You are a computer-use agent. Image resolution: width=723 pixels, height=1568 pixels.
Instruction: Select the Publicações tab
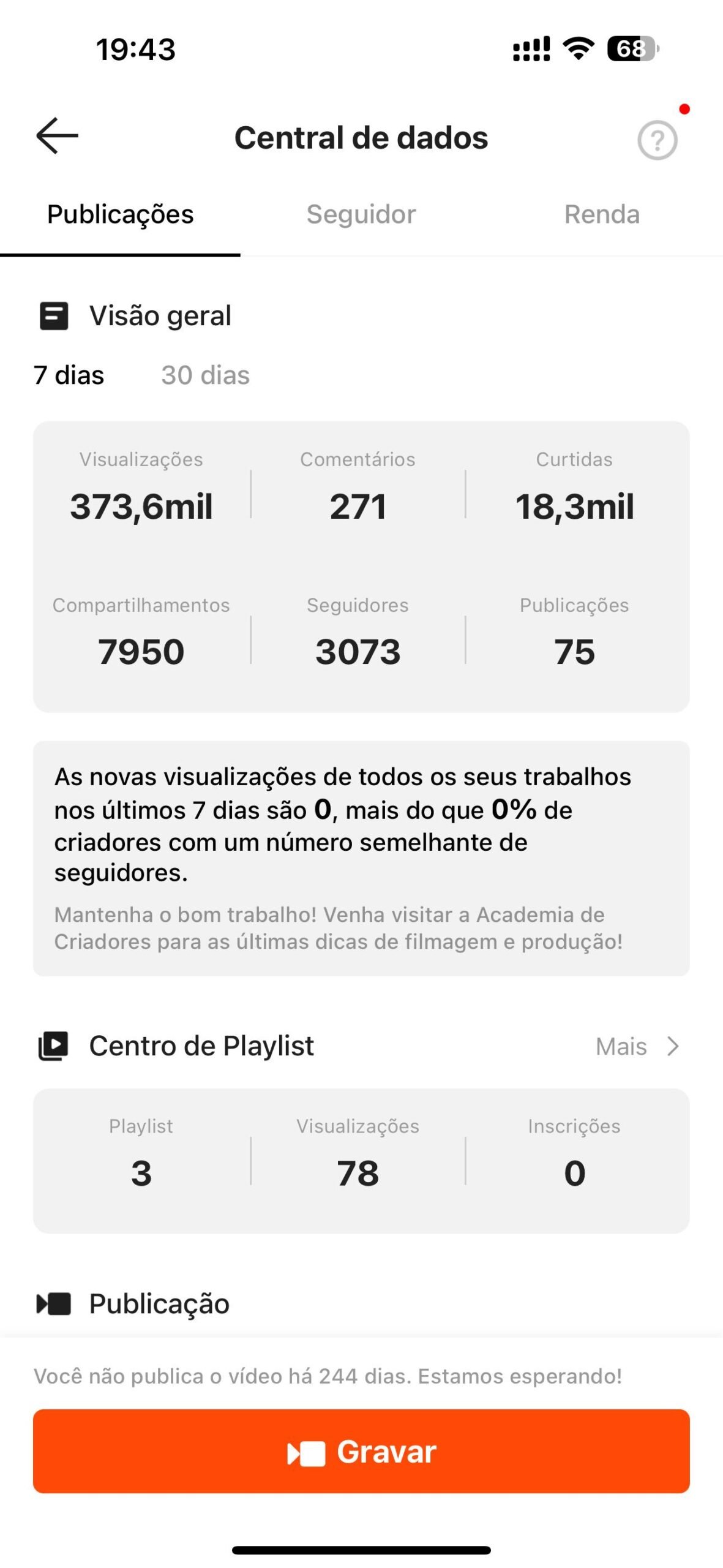pyautogui.click(x=120, y=214)
